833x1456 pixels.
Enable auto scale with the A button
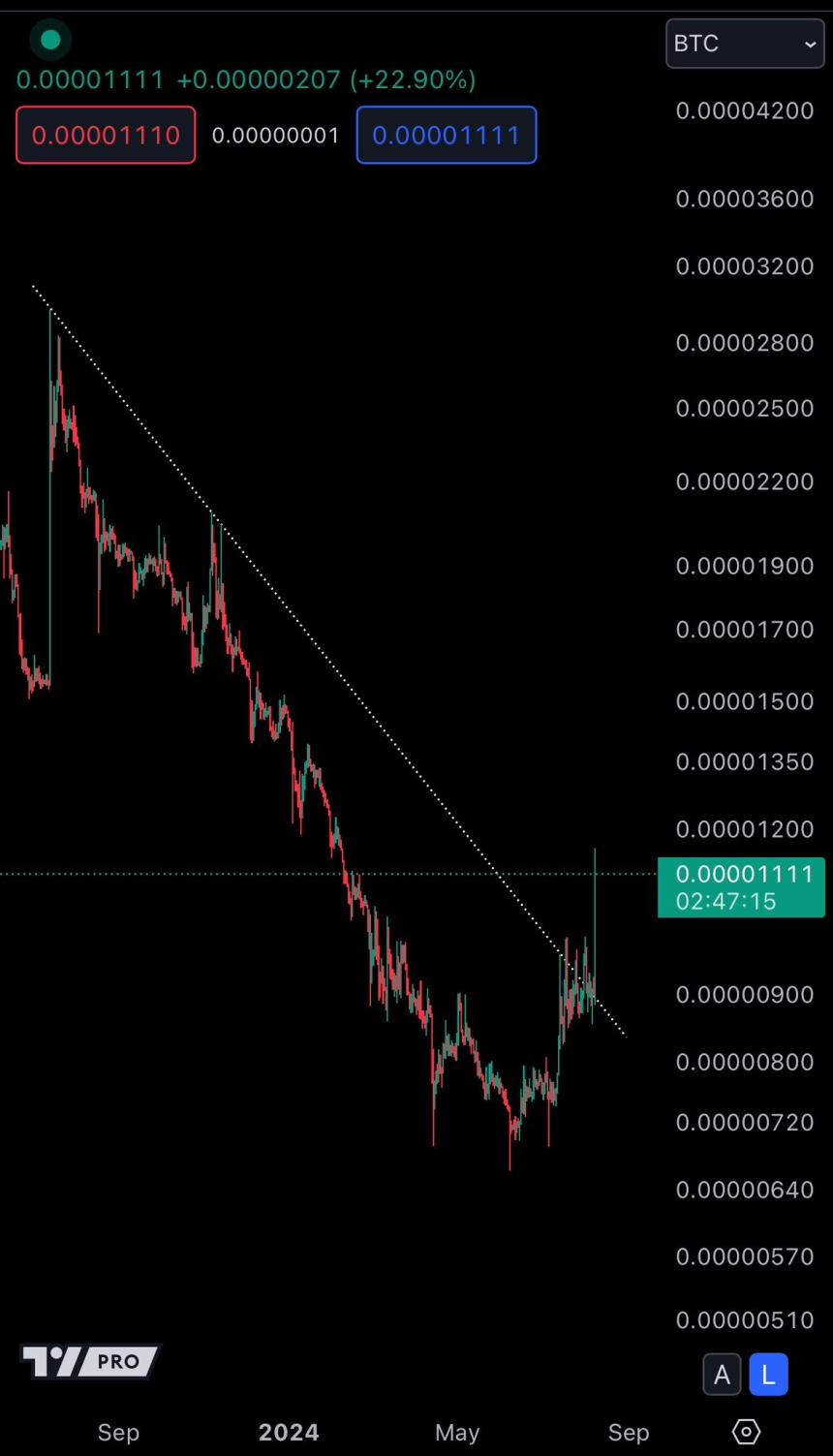click(722, 1375)
